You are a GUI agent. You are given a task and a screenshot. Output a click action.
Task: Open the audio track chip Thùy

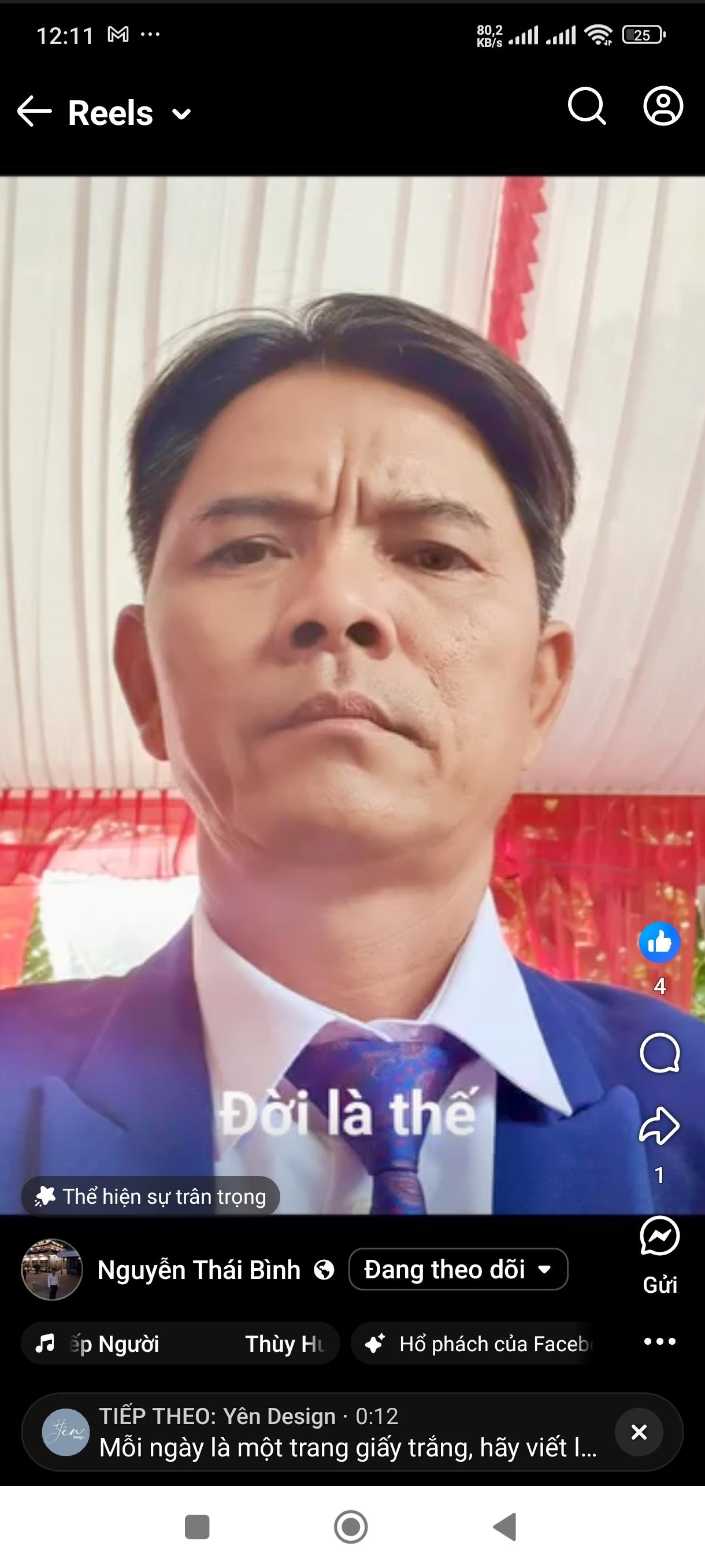[180, 1344]
